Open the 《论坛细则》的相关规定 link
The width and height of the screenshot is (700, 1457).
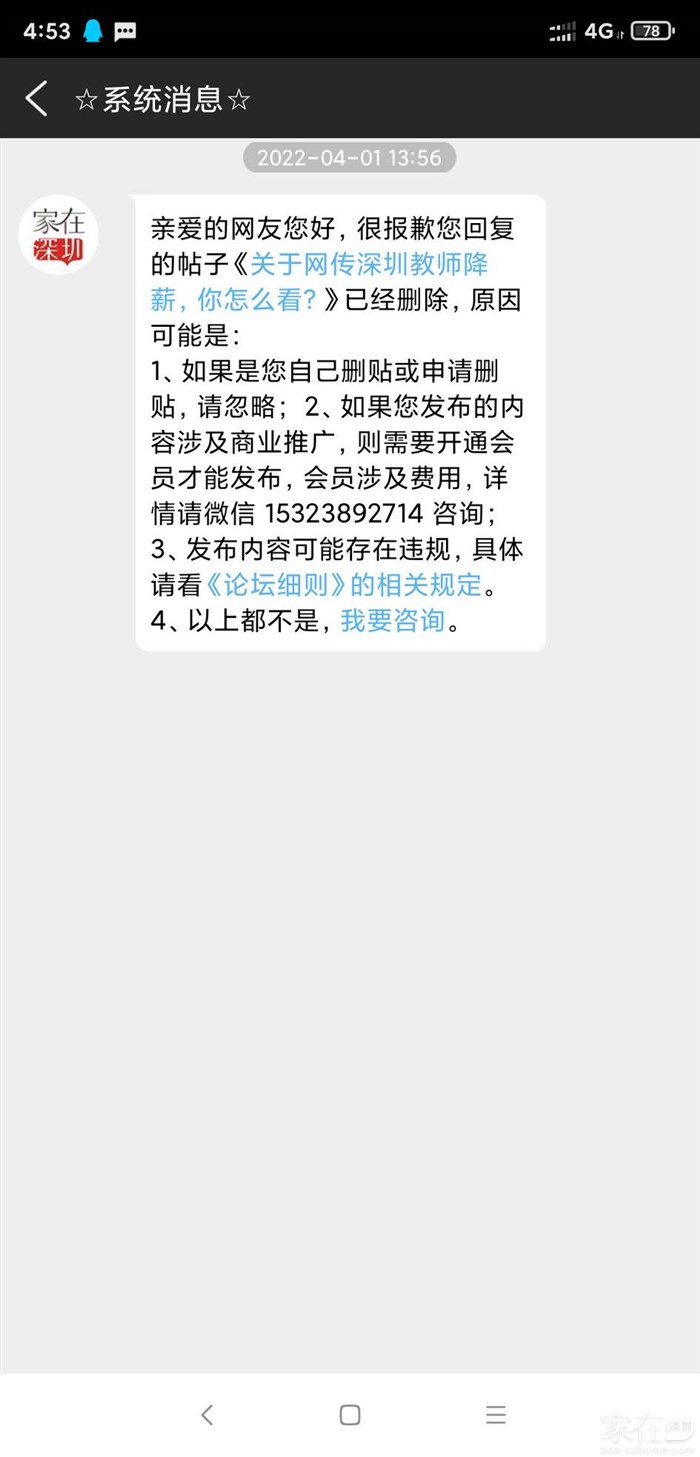pos(343,586)
